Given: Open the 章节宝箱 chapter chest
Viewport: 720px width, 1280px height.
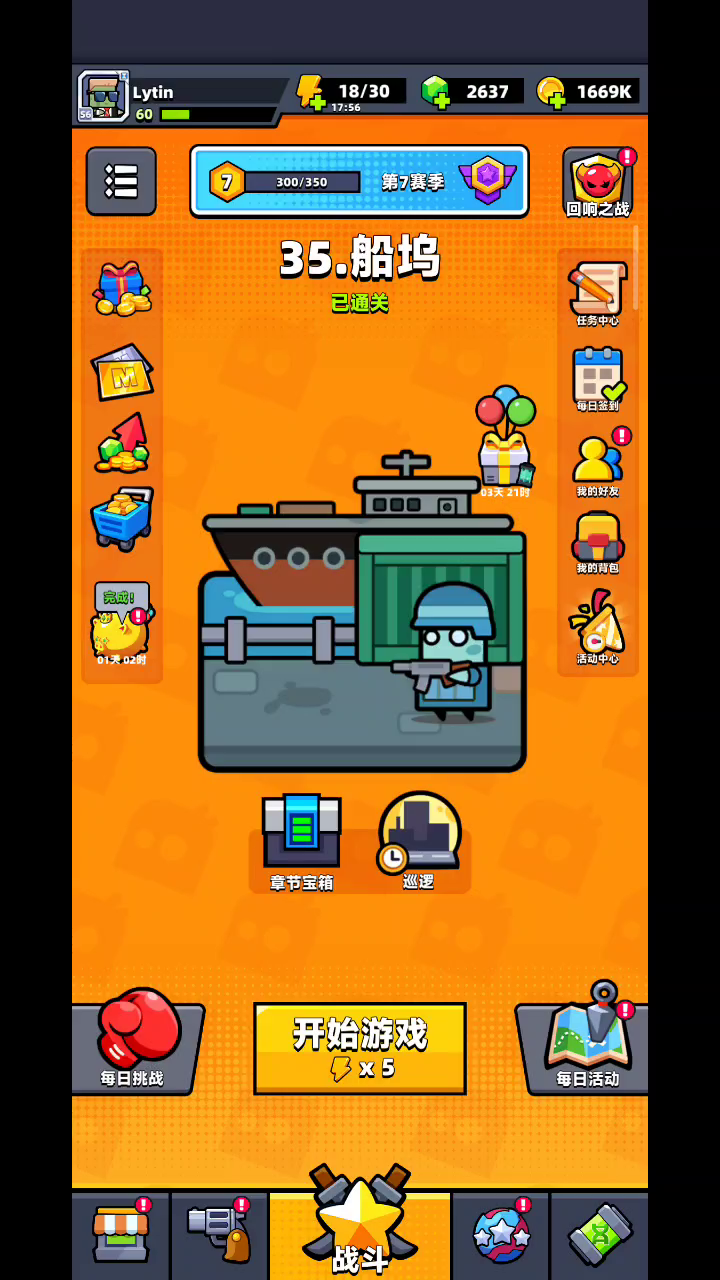Looking at the screenshot, I should pos(301,842).
